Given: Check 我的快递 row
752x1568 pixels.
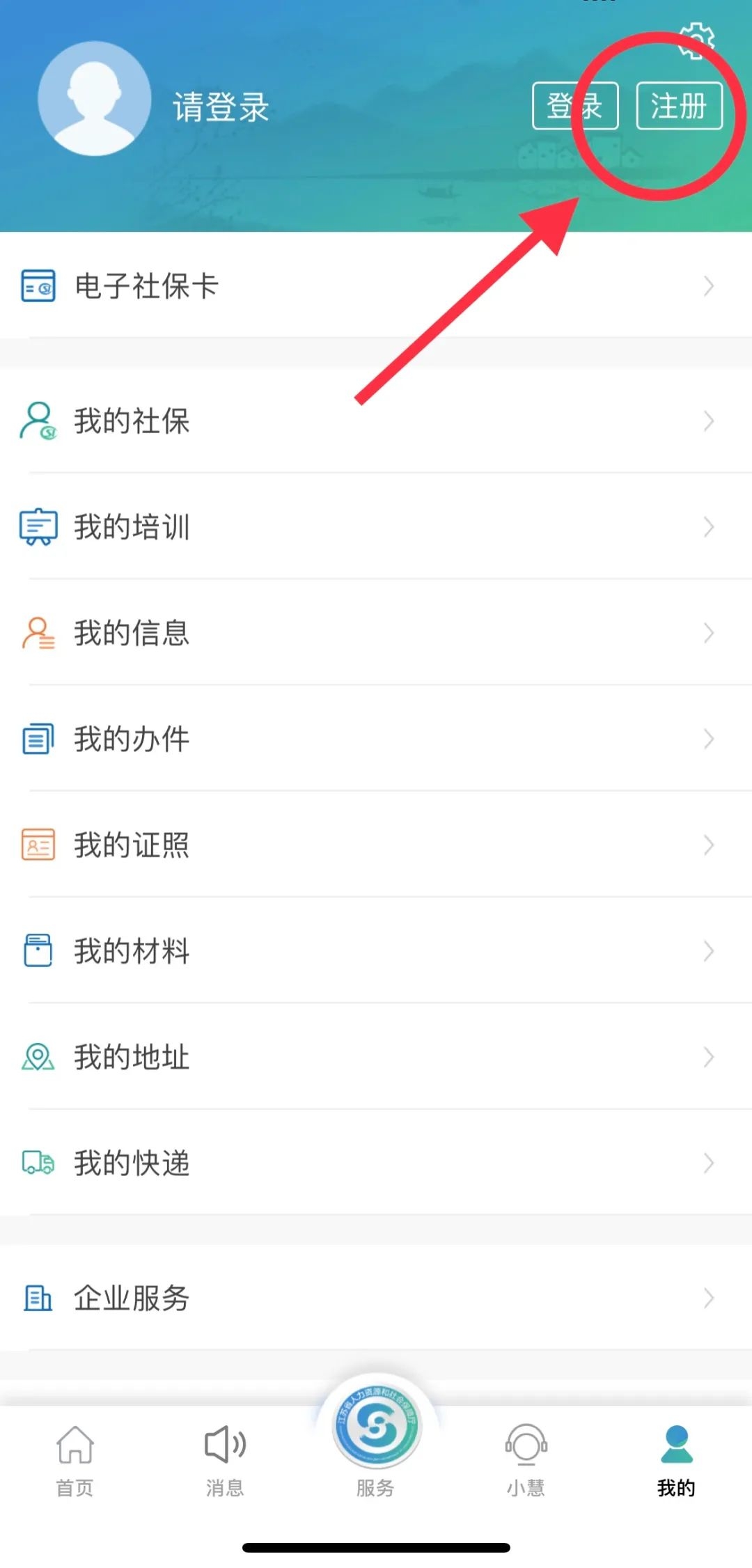Looking at the screenshot, I should 376,1163.
